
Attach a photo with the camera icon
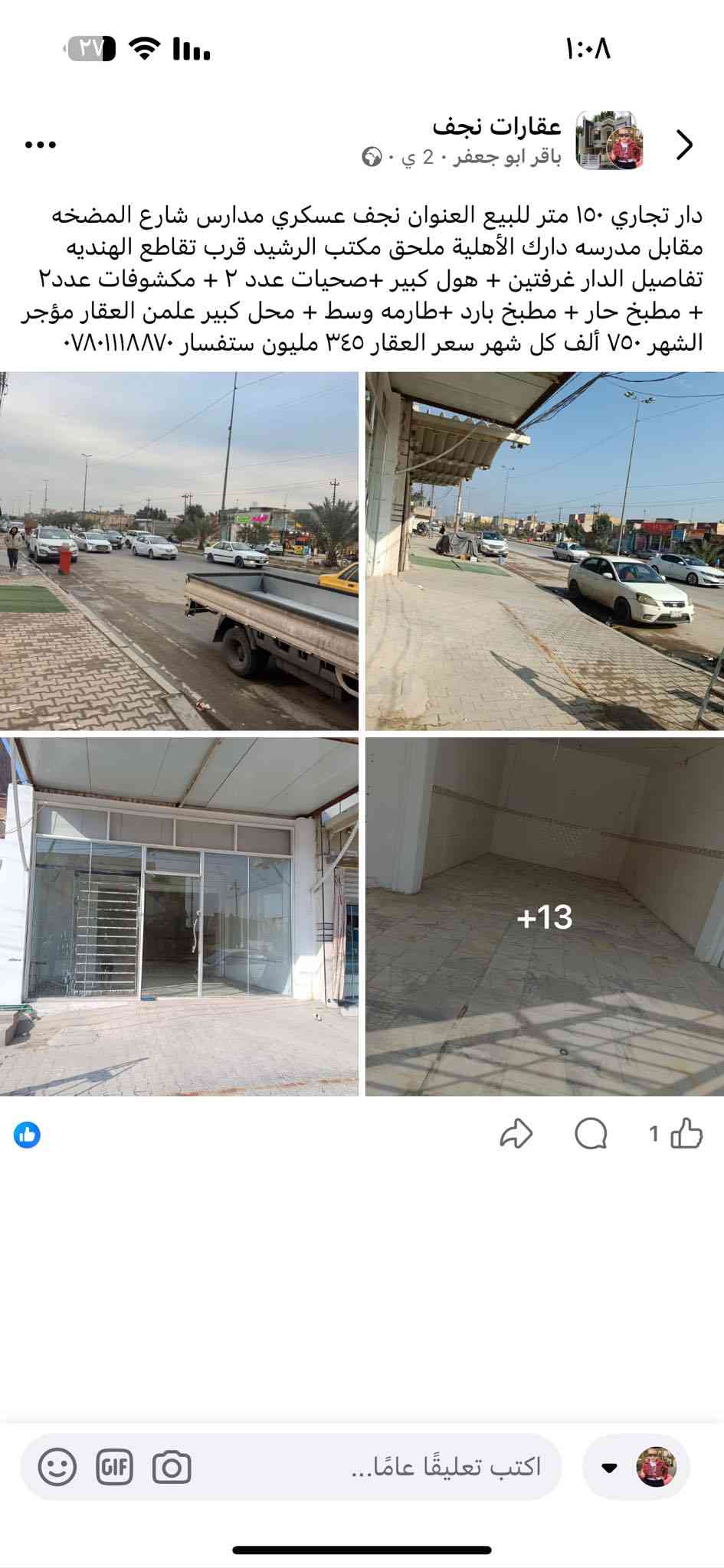coord(172,1467)
